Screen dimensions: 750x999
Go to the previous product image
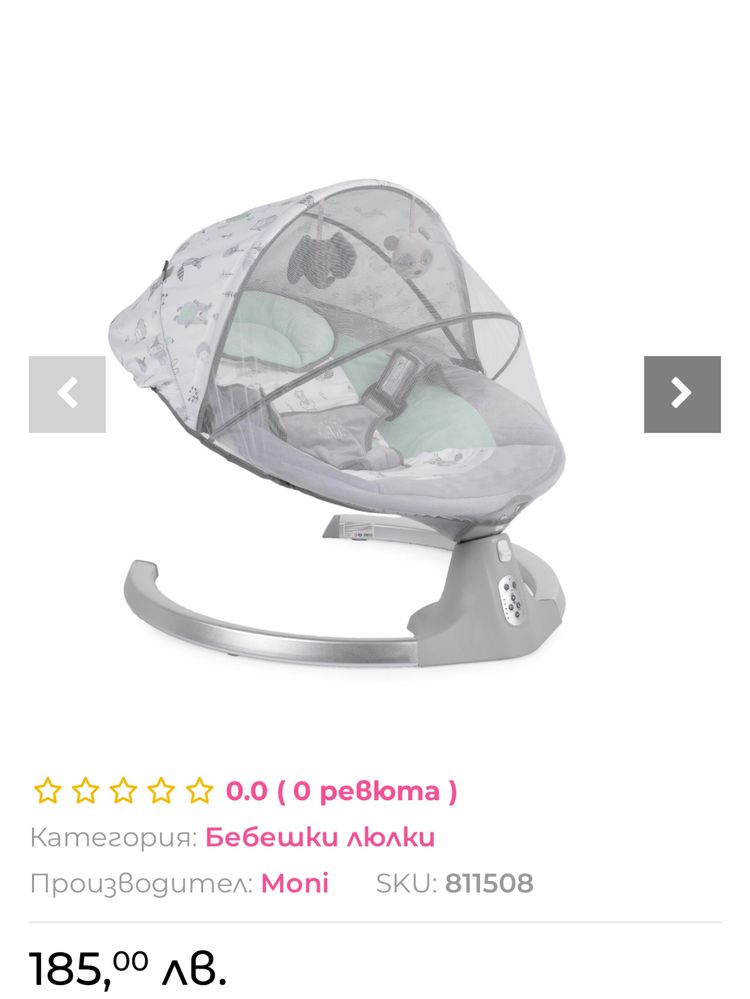(67, 394)
